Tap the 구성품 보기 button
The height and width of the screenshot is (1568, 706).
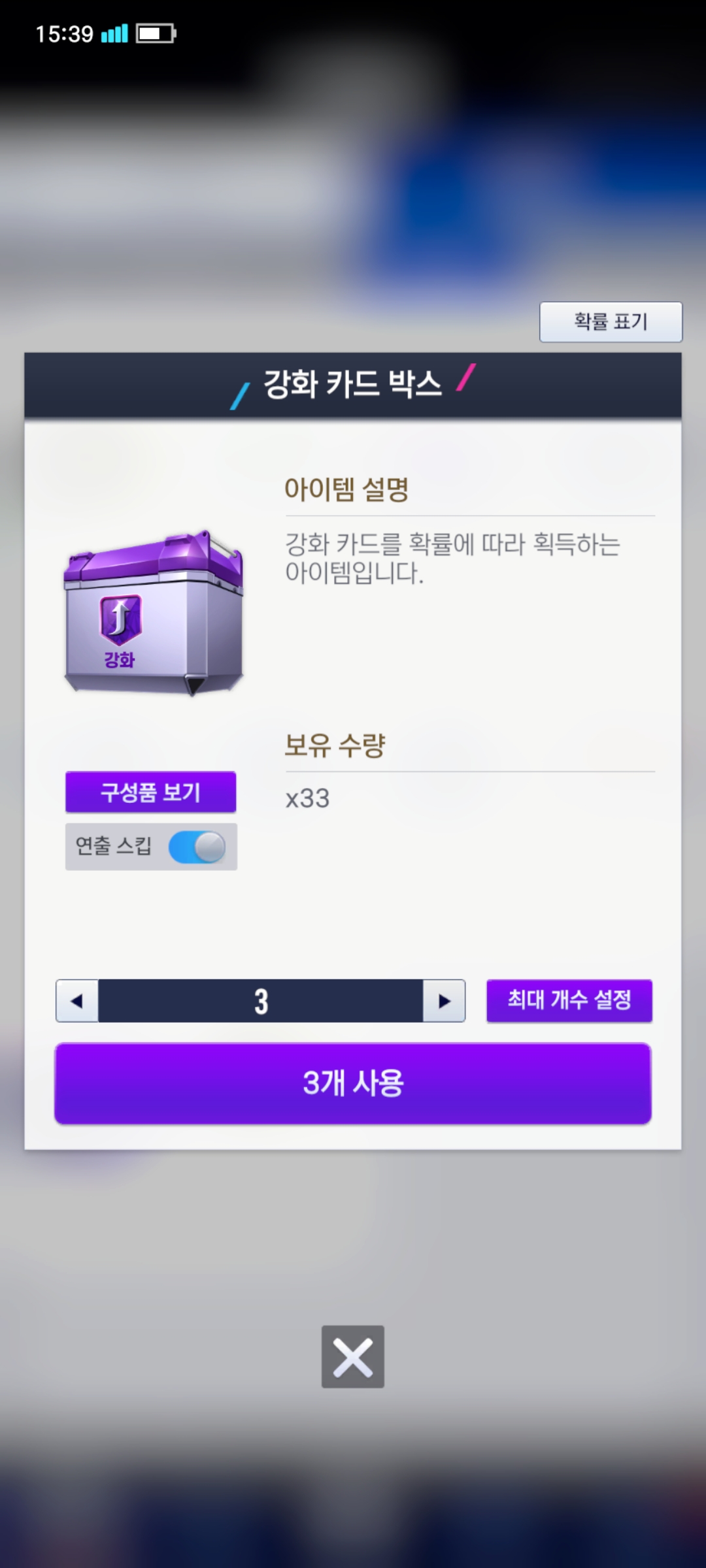[x=150, y=792]
